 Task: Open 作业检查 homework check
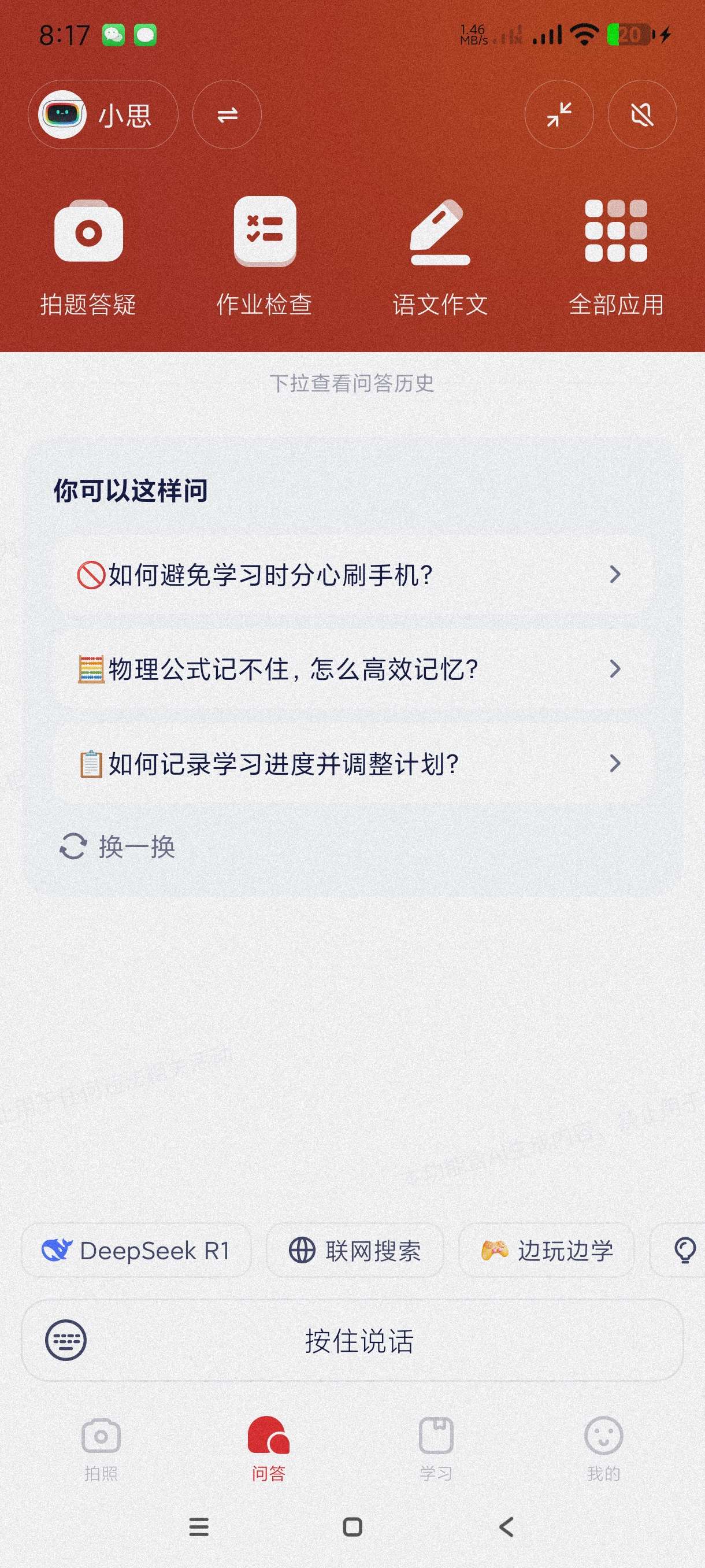tap(265, 256)
